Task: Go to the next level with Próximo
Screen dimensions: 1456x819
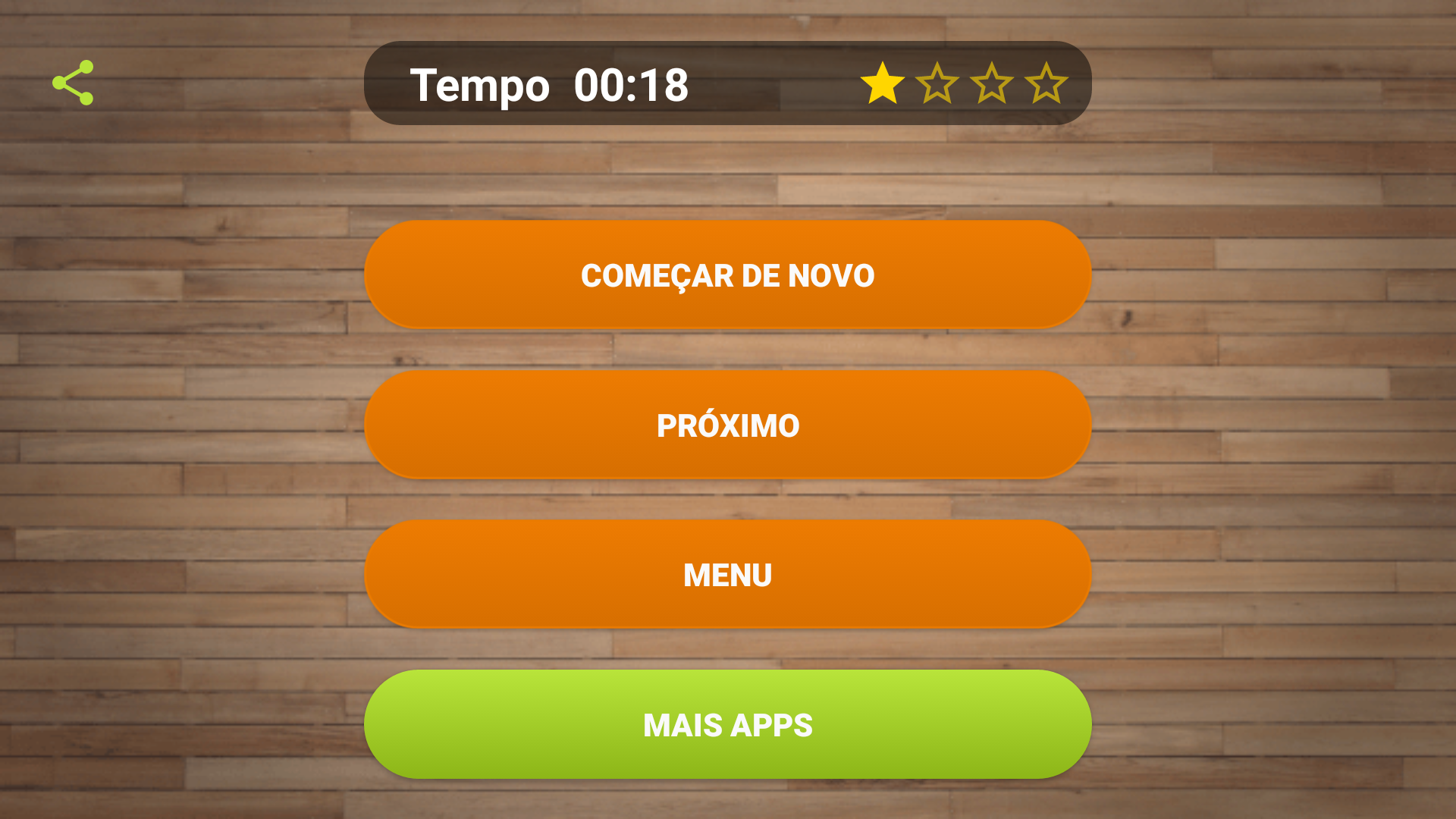Action: [x=728, y=425]
